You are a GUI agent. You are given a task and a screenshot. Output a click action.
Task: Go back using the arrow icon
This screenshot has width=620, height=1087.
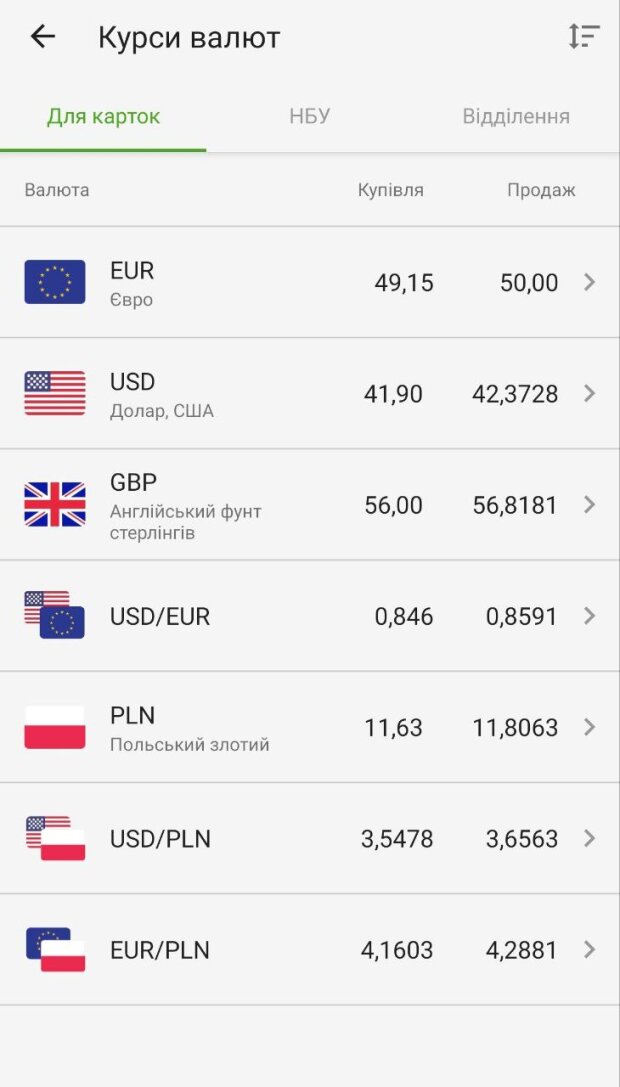point(42,38)
